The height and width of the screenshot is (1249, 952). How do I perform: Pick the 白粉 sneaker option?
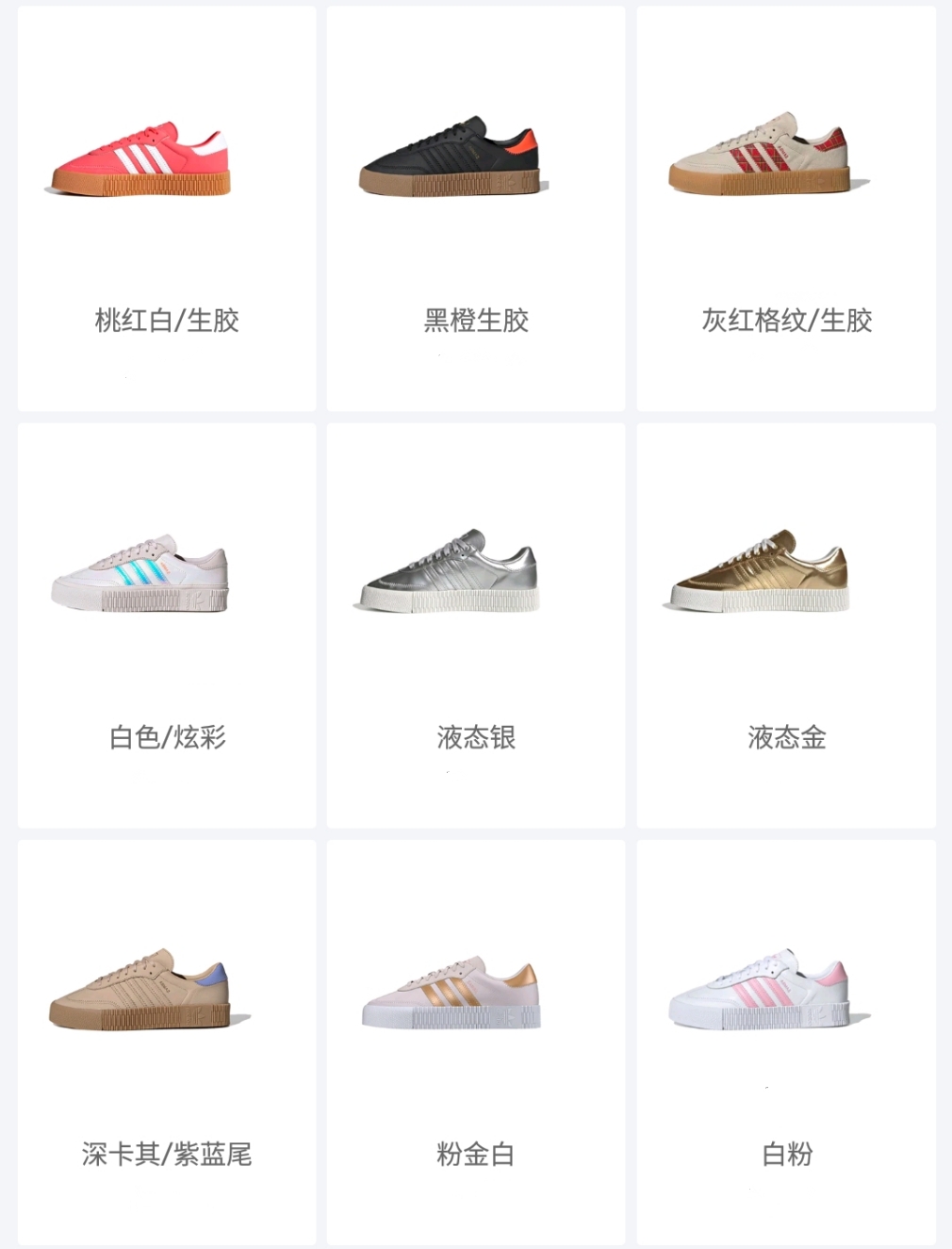(786, 1043)
